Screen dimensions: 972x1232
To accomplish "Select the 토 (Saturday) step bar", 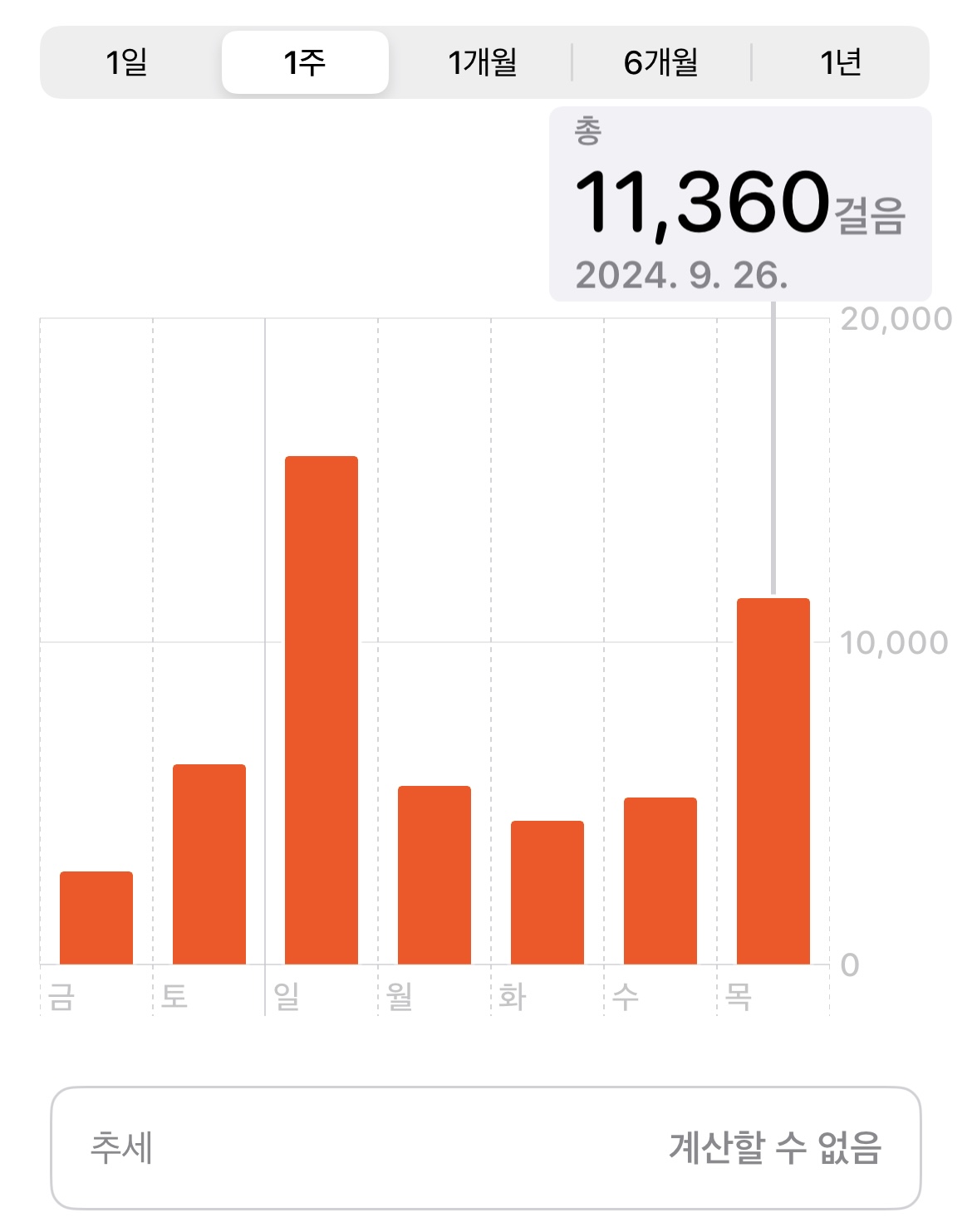I will pyautogui.click(x=209, y=864).
